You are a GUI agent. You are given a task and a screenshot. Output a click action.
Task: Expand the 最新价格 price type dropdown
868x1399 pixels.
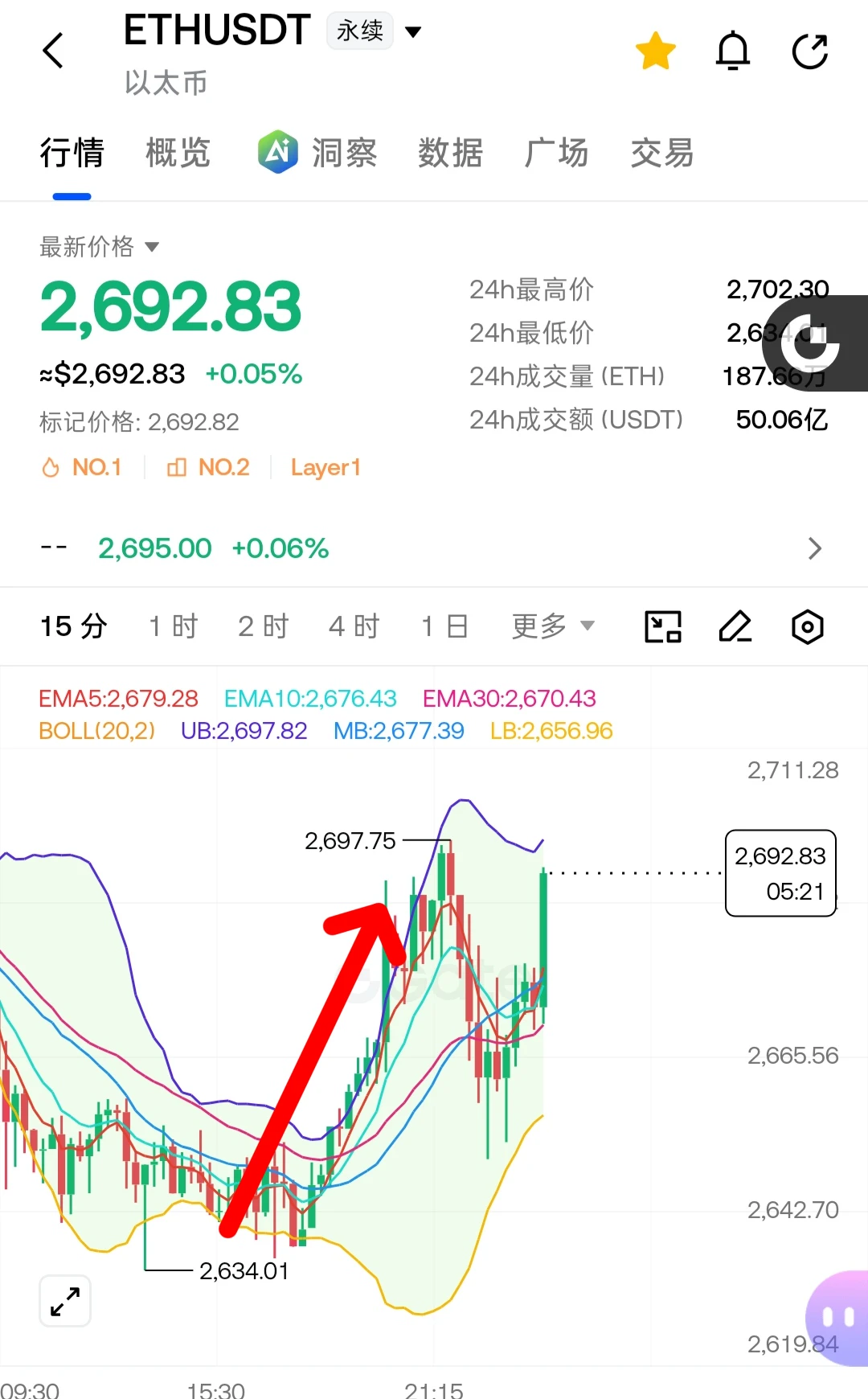[100, 247]
